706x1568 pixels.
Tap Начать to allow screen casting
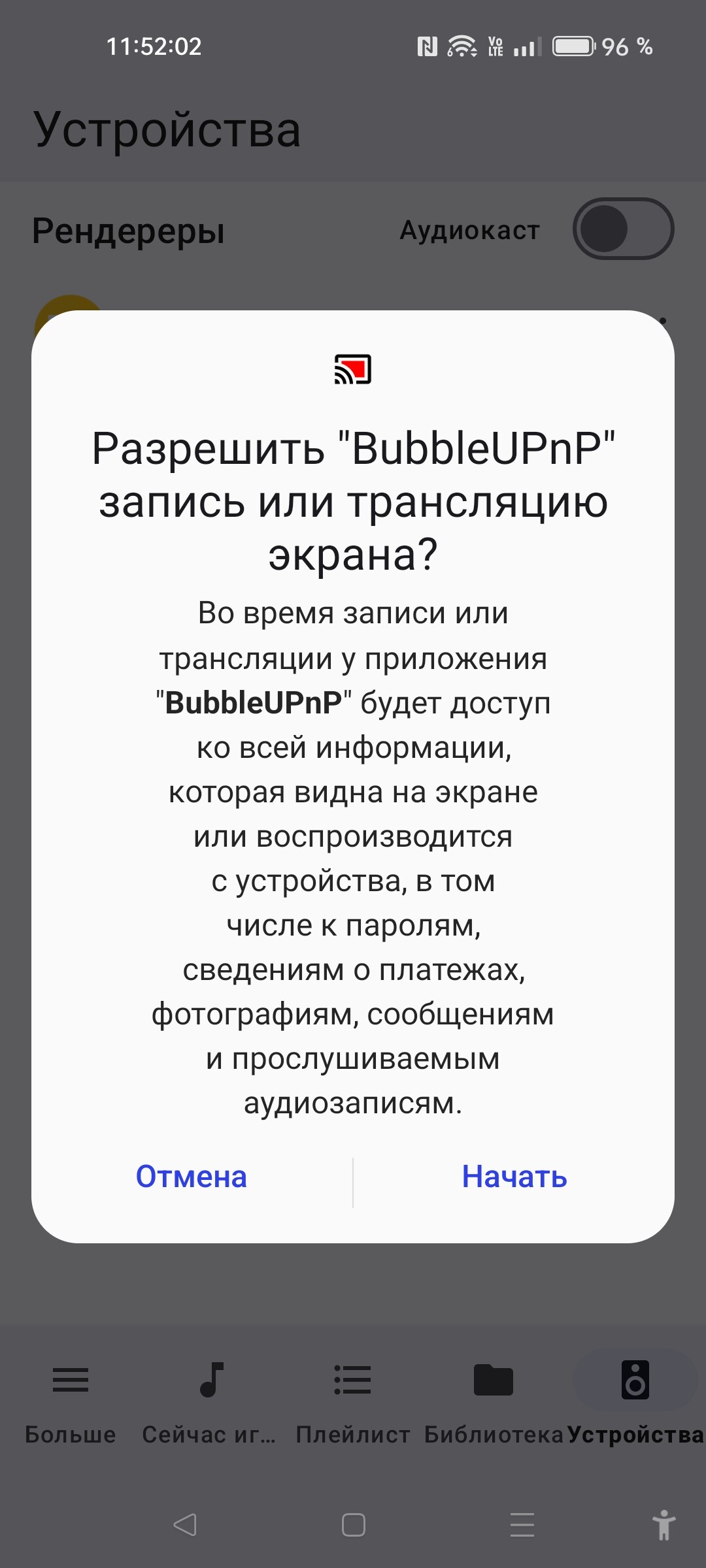click(x=514, y=1177)
